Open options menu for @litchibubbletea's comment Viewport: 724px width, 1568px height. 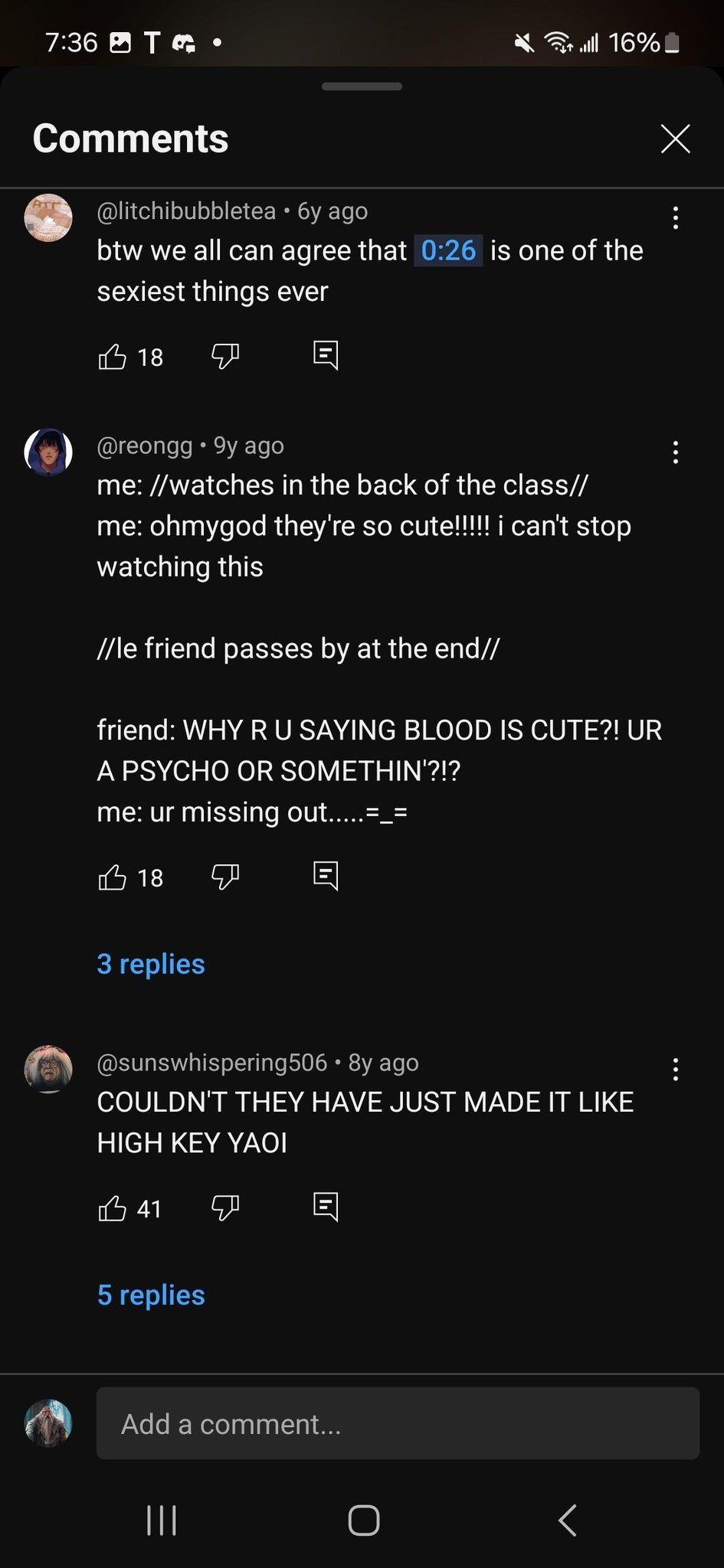point(675,218)
